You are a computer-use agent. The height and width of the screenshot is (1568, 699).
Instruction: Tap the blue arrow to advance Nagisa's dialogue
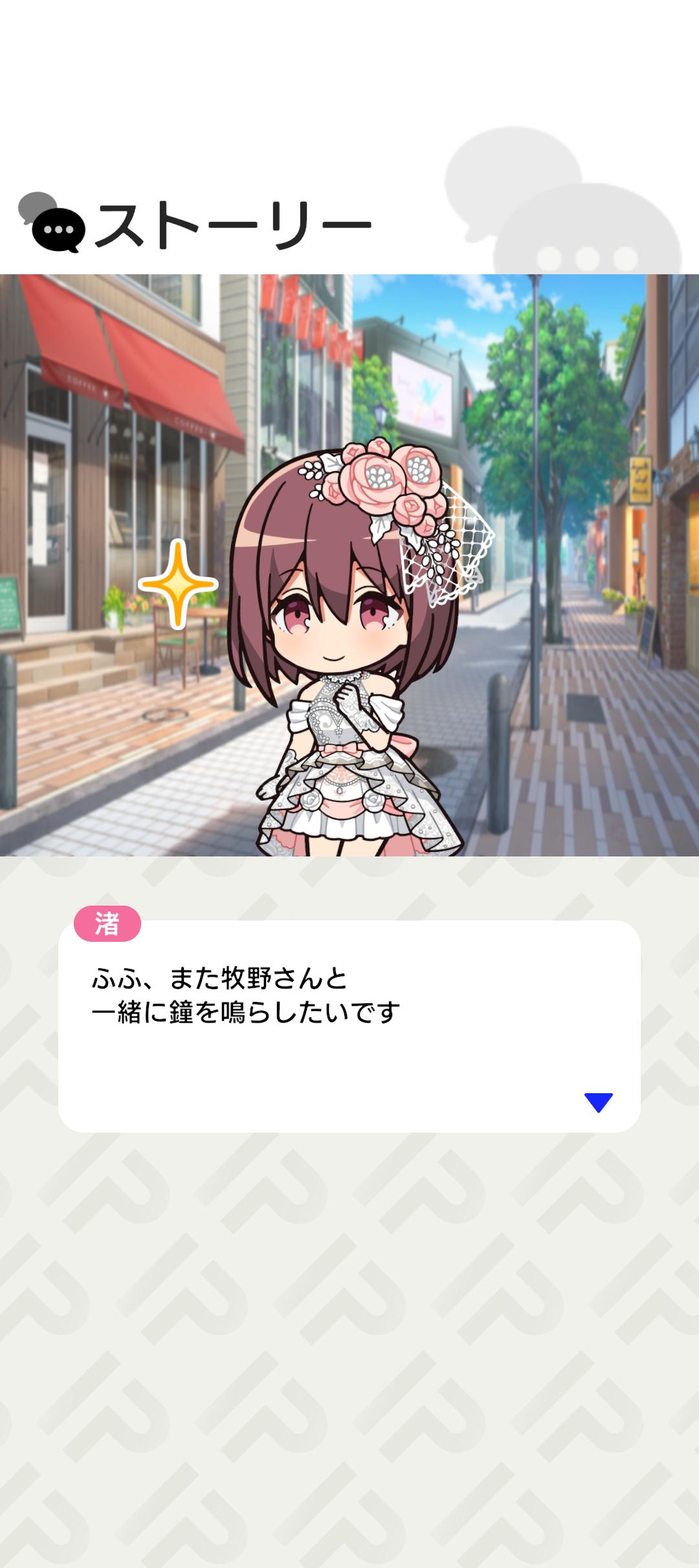598,1102
